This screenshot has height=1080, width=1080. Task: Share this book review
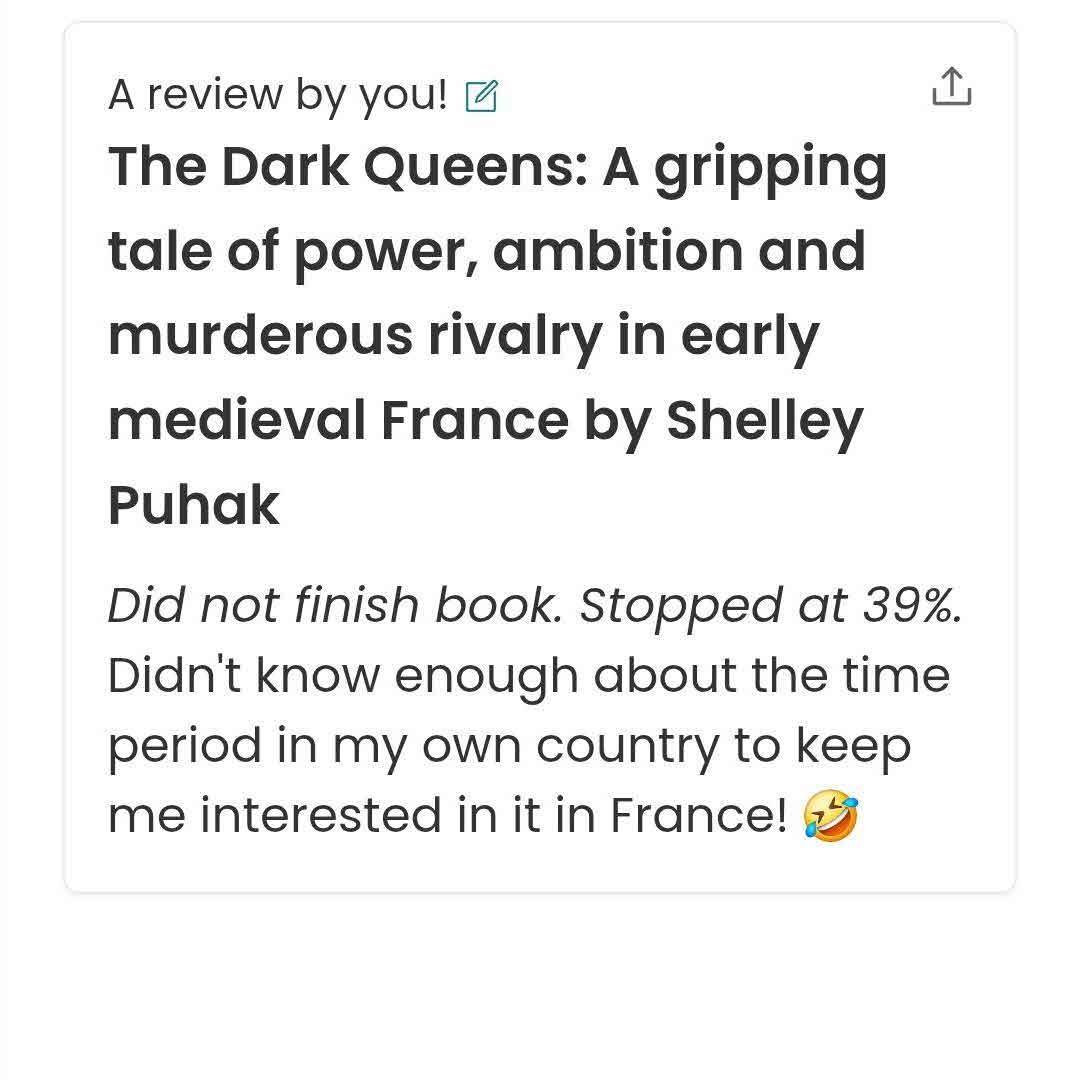tap(951, 87)
